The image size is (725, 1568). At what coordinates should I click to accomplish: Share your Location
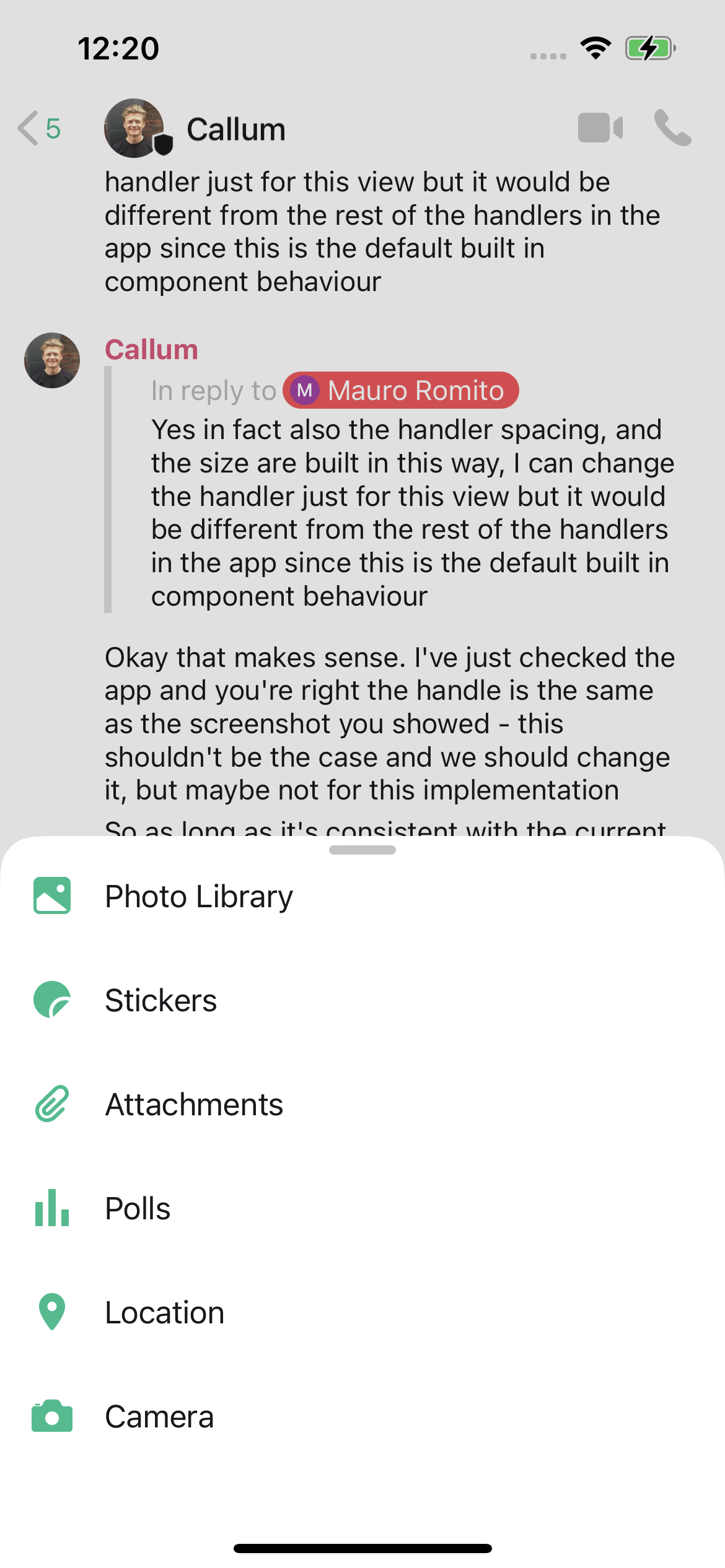pyautogui.click(x=164, y=1312)
